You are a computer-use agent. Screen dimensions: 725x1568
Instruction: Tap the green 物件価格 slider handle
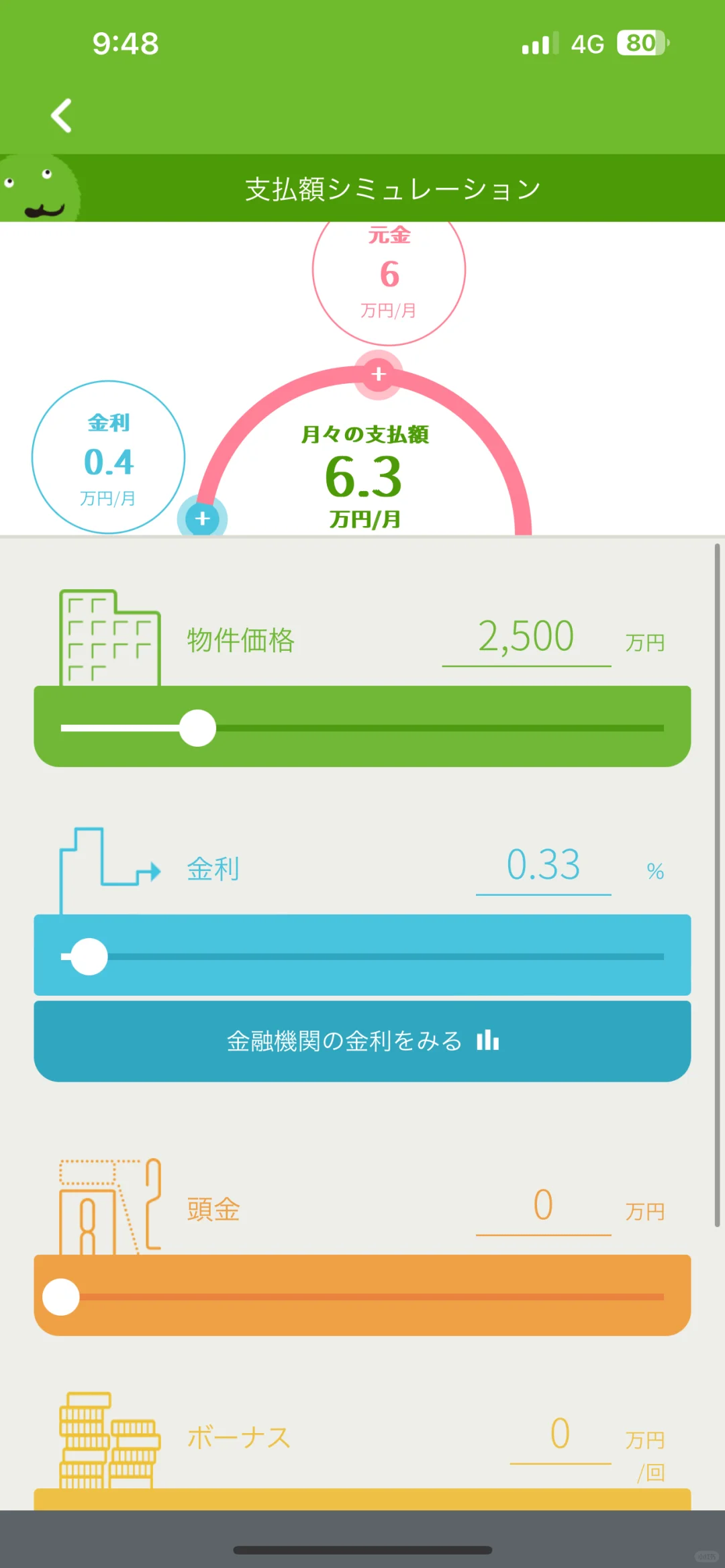tap(197, 728)
